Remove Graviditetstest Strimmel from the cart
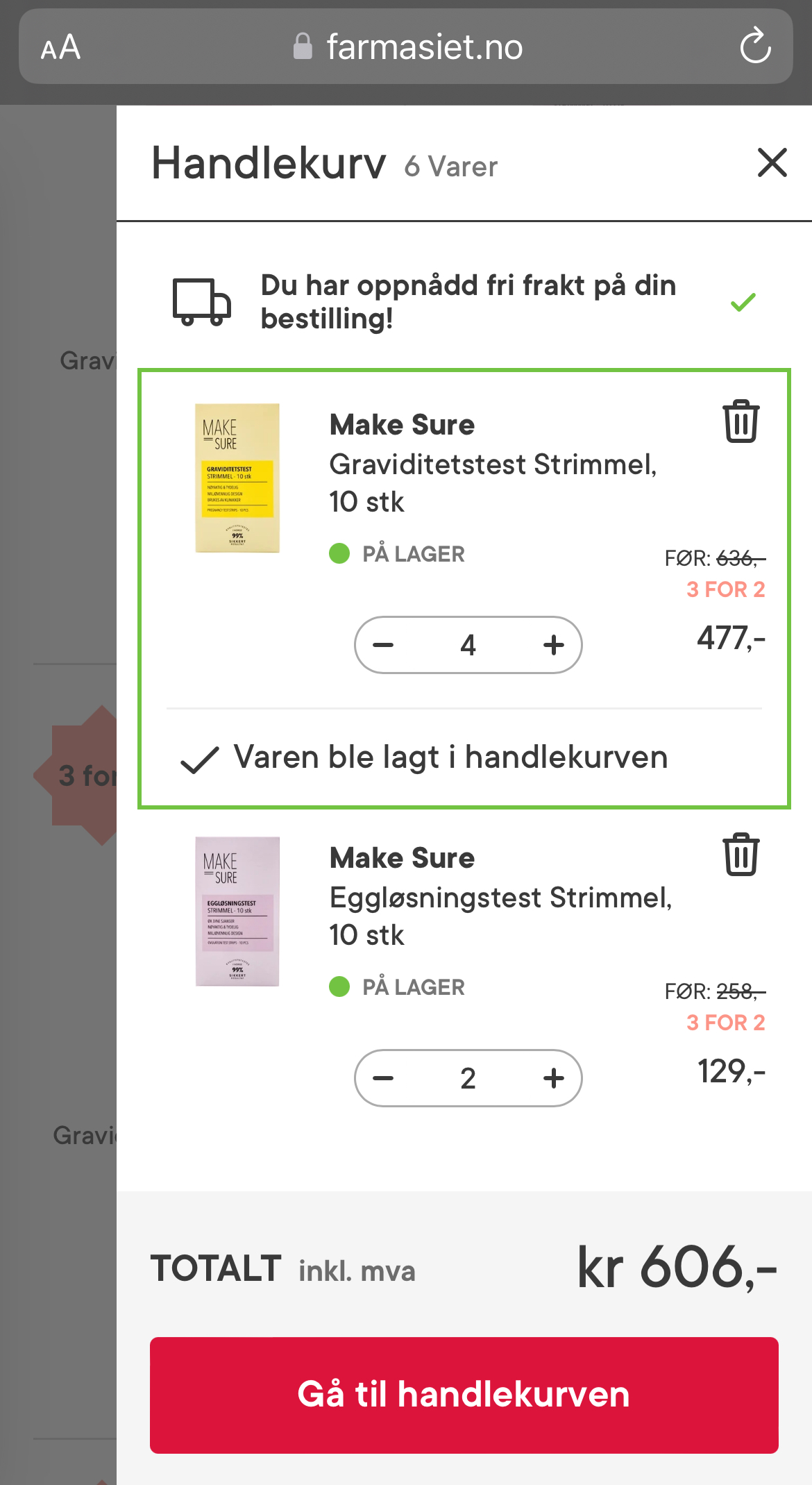The image size is (812, 1485). click(x=741, y=421)
